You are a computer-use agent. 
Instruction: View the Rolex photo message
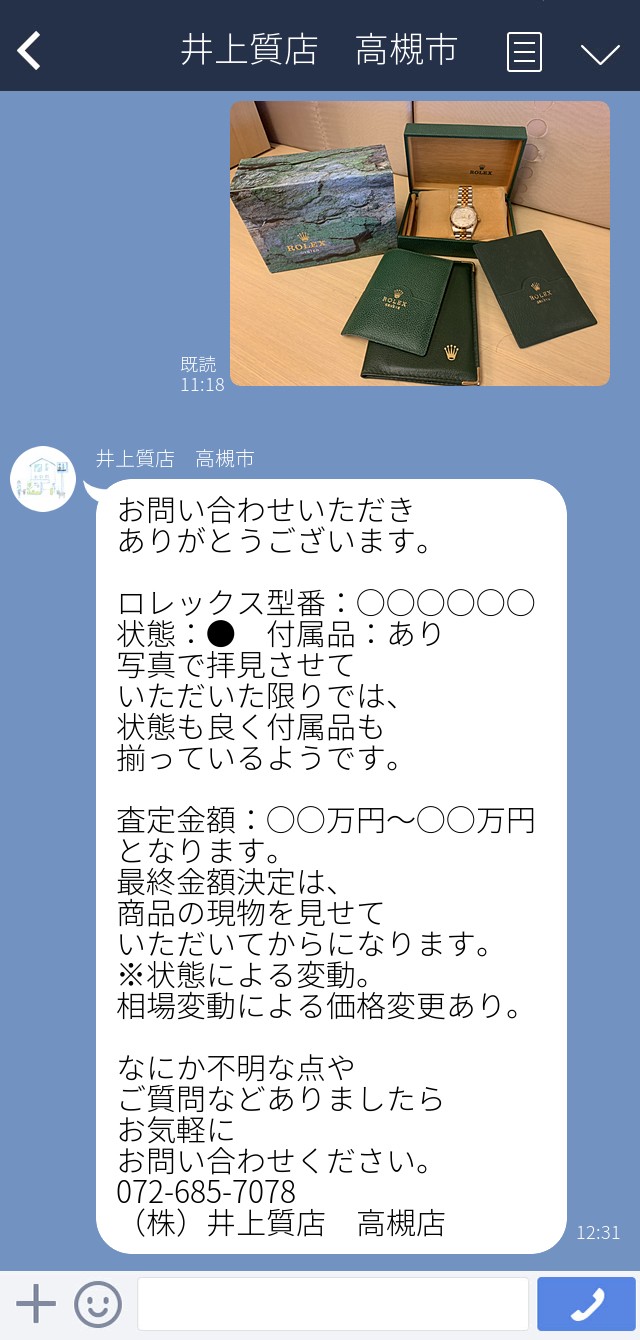pos(420,243)
